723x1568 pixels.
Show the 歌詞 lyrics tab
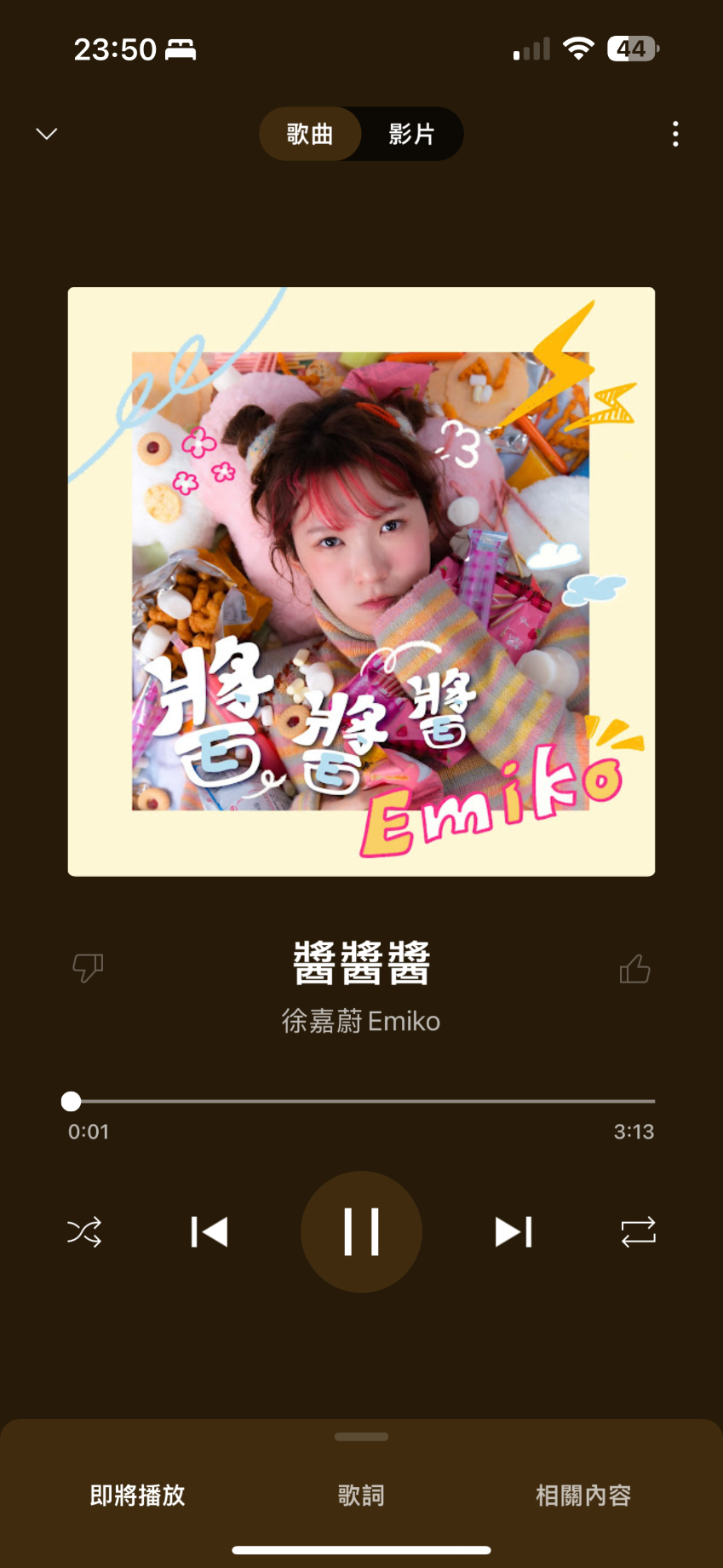pos(361,1495)
